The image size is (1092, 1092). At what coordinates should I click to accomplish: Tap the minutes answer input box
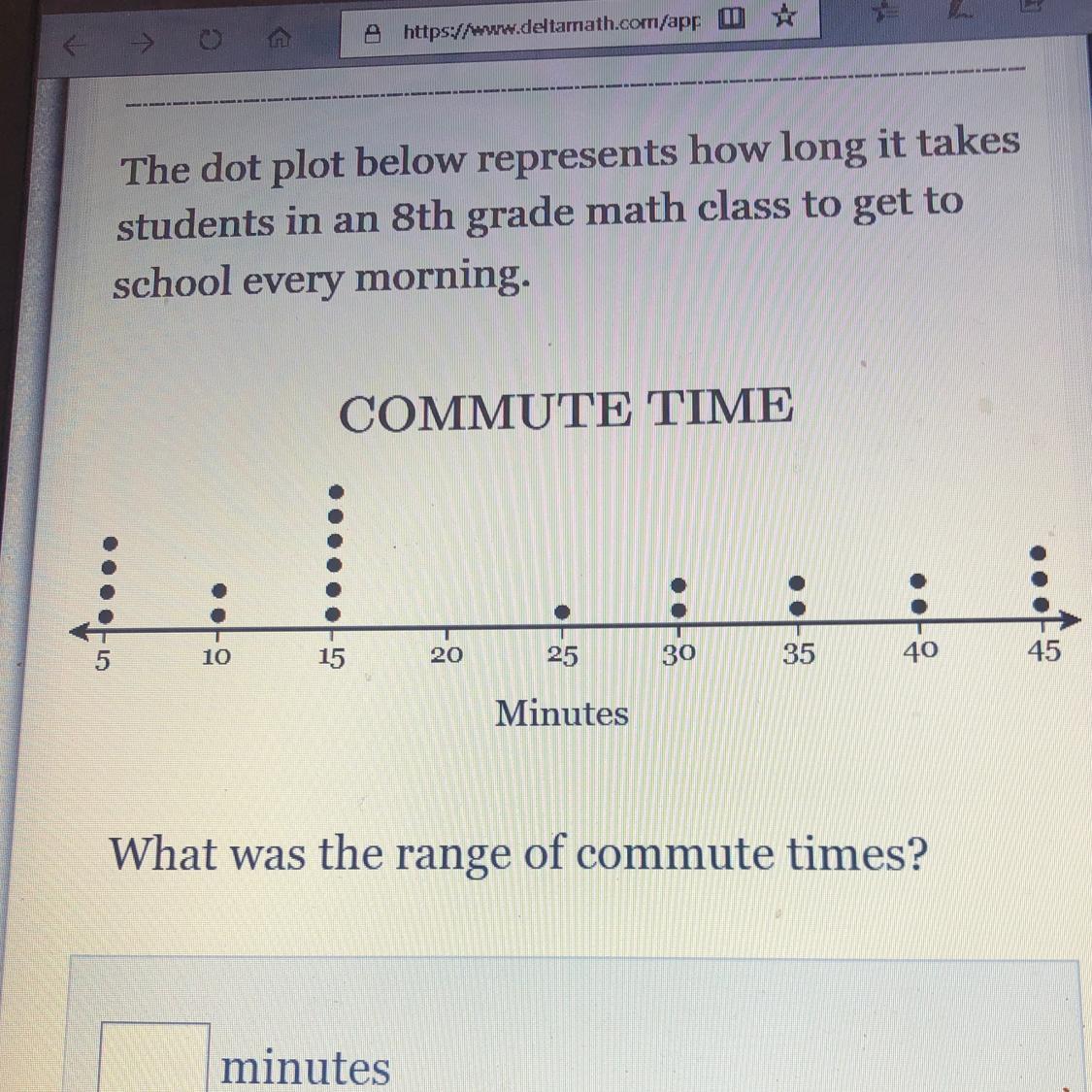pos(154,1060)
